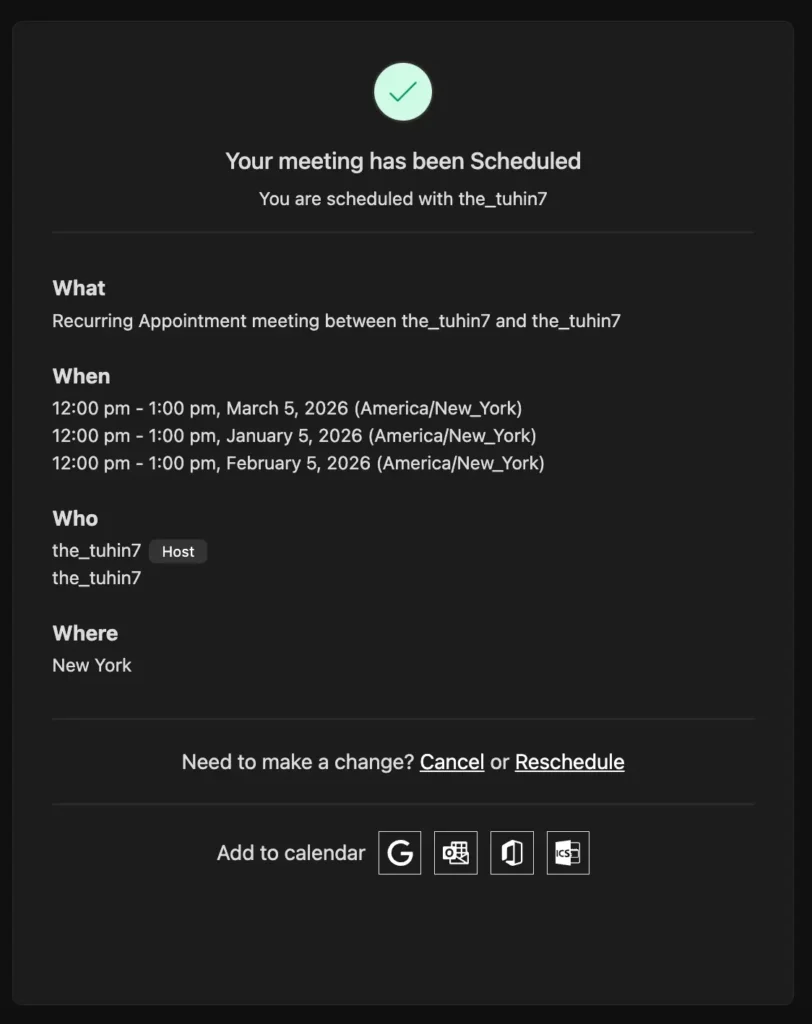Click the Your meeting has been Scheduled heading
This screenshot has height=1024, width=812.
pyautogui.click(x=402, y=161)
